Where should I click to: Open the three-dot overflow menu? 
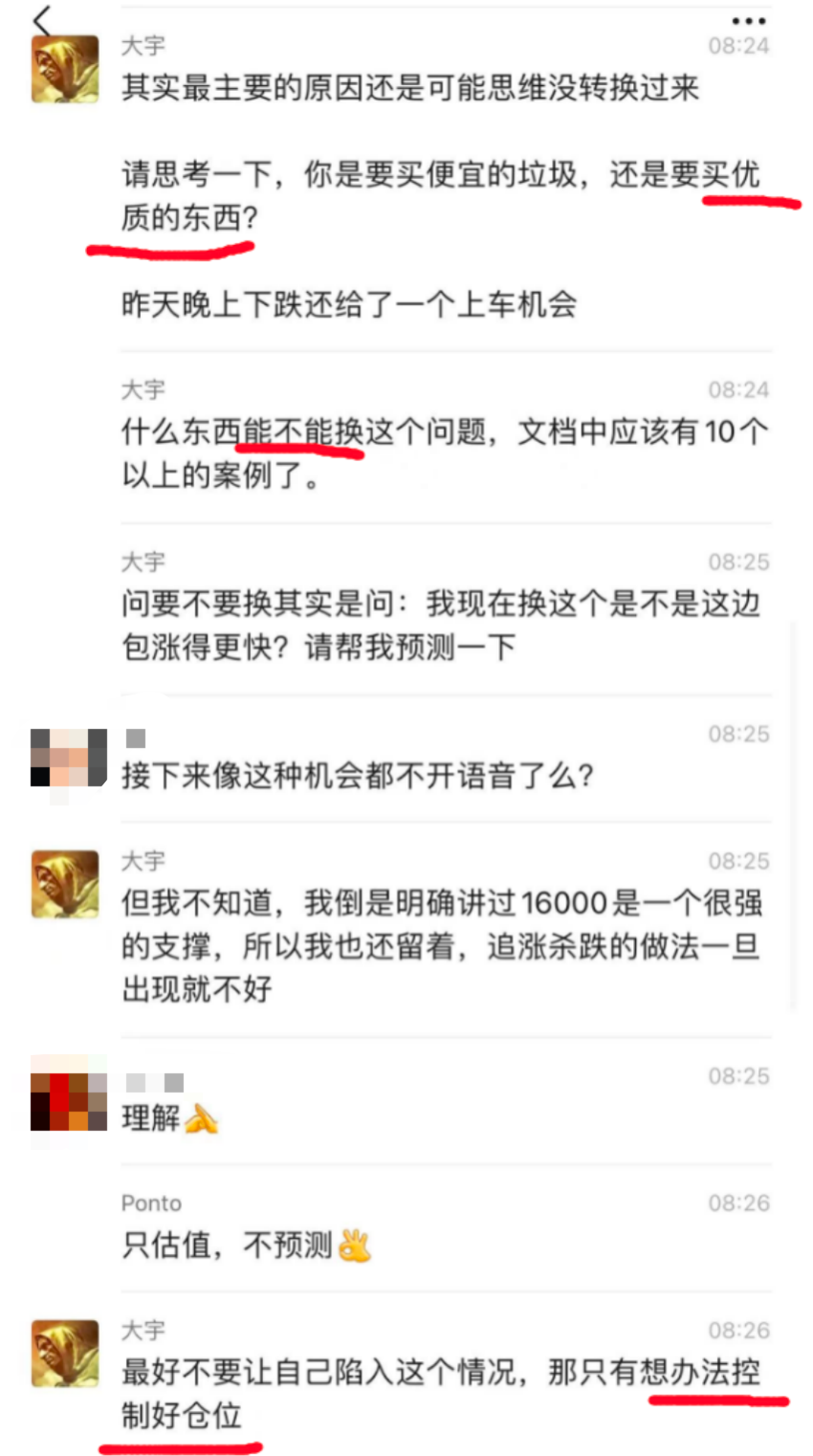(748, 20)
